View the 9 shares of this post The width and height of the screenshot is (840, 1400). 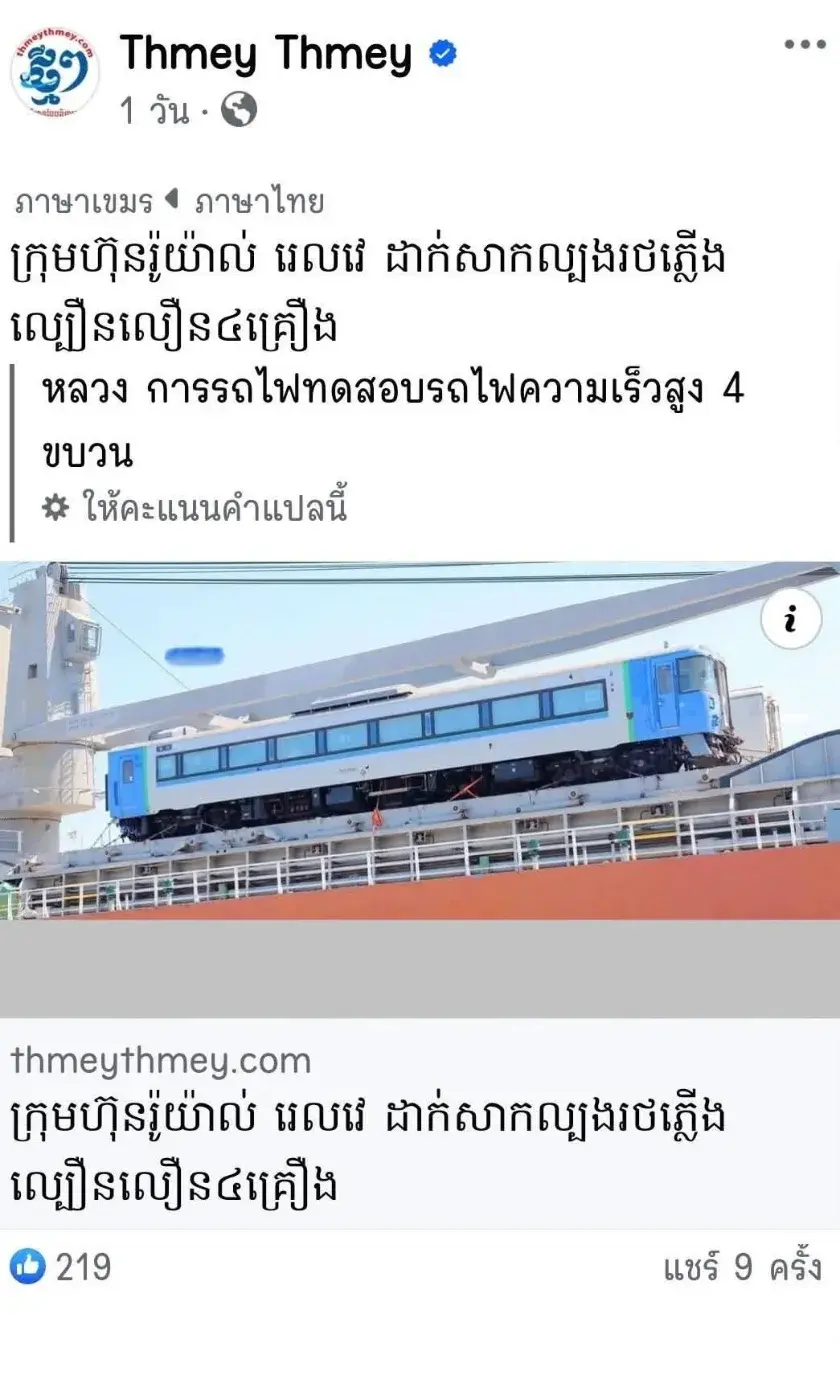[x=741, y=1267]
